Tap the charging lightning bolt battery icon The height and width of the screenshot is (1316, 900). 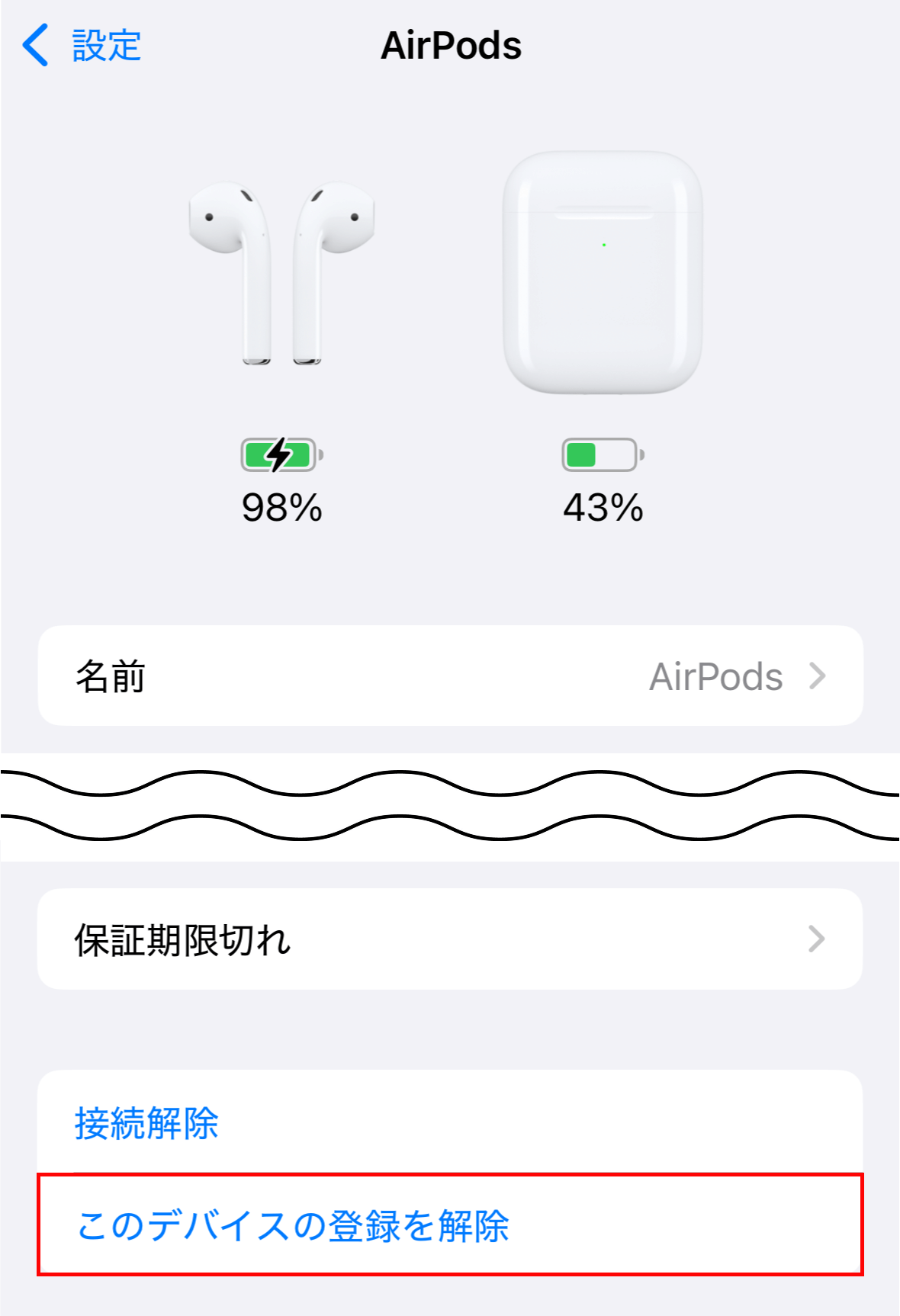pyautogui.click(x=282, y=455)
